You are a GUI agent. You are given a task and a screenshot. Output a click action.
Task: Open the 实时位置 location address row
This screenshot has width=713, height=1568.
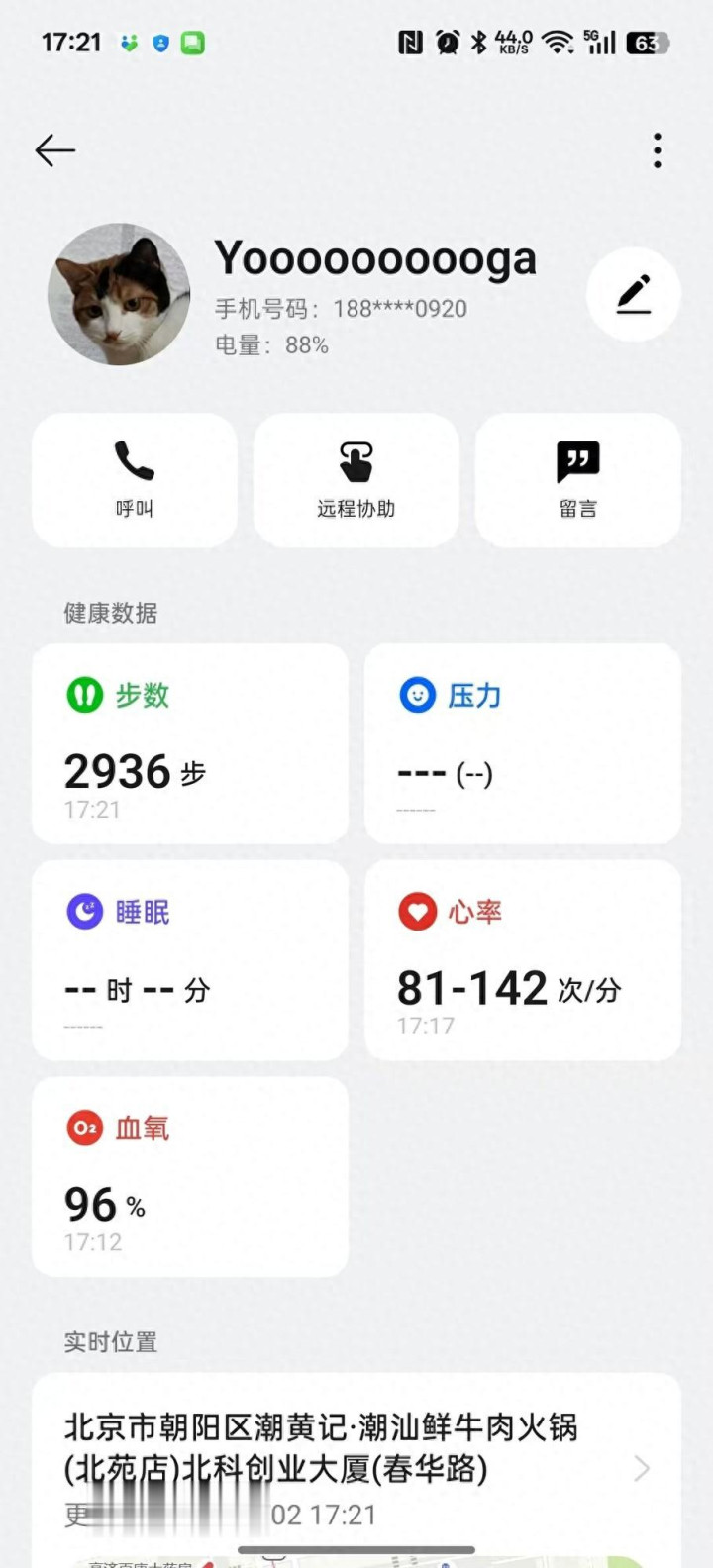(x=356, y=1465)
